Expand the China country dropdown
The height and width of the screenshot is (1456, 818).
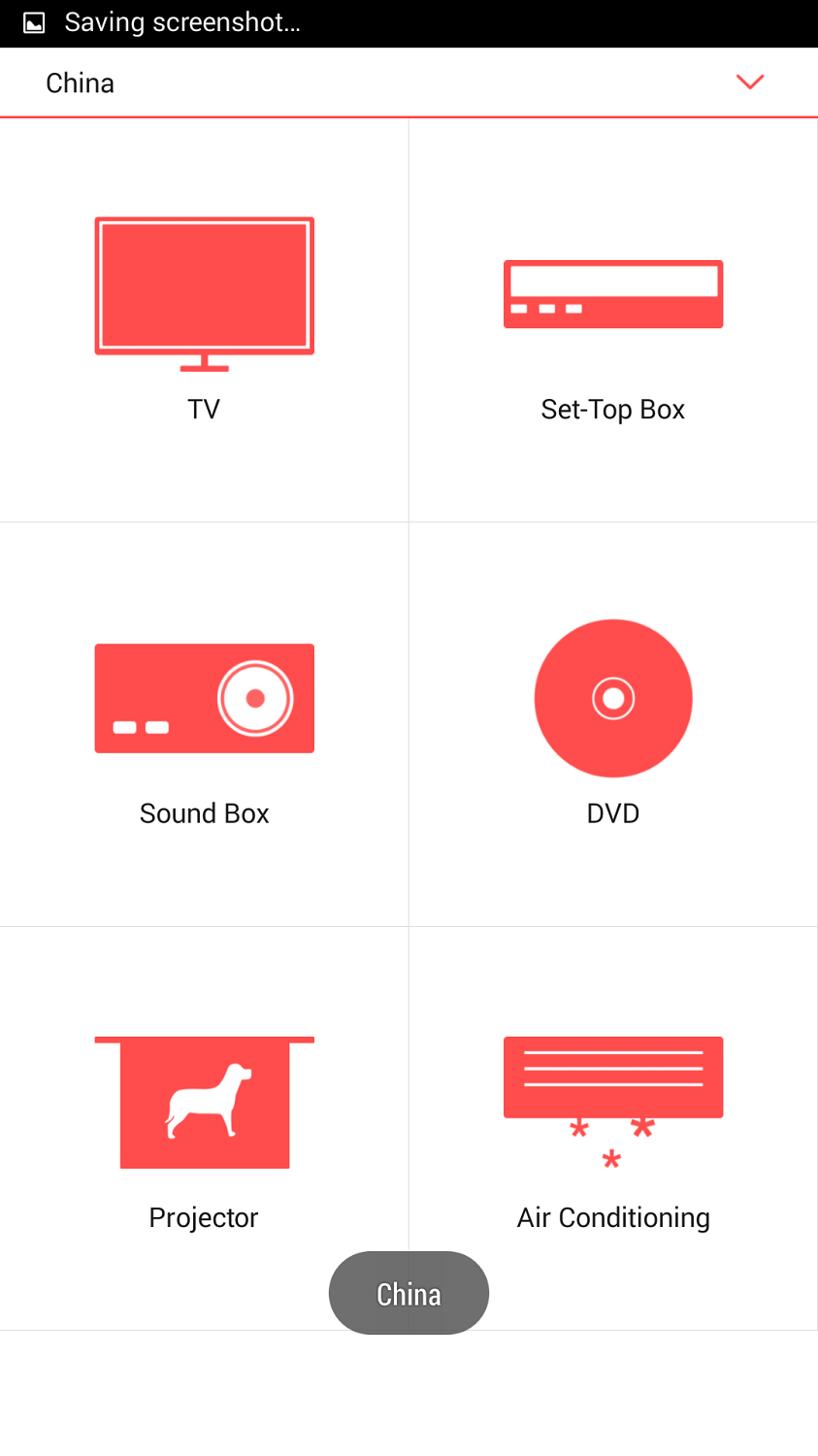748,83
